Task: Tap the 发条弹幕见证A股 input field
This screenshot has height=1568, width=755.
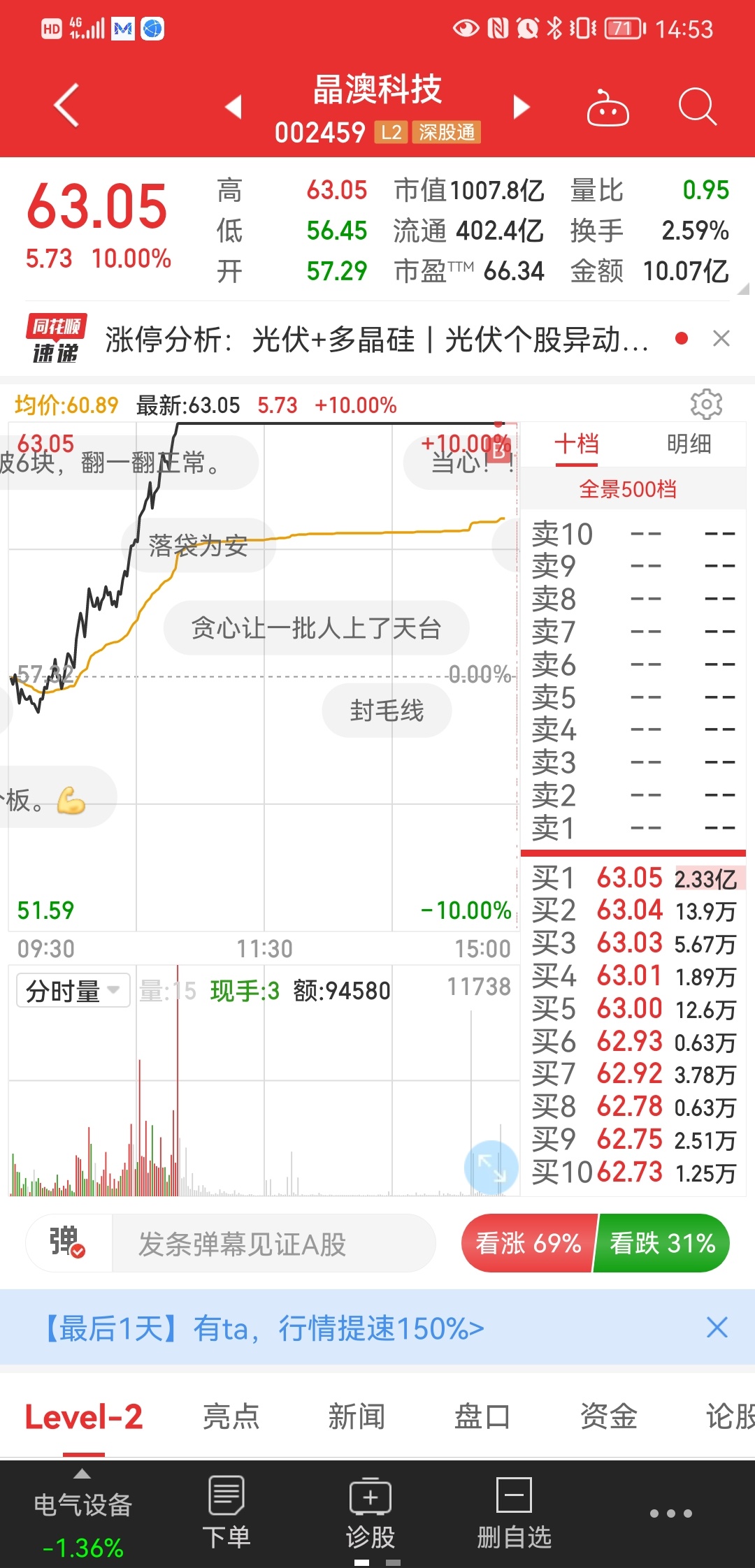Action: [273, 1244]
